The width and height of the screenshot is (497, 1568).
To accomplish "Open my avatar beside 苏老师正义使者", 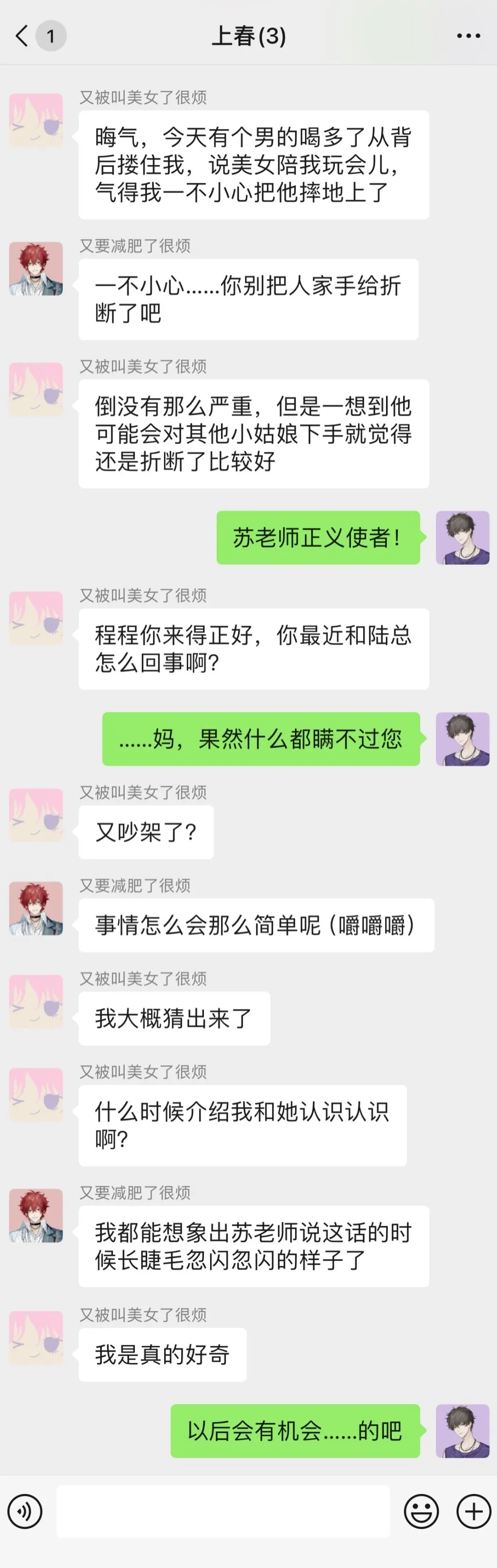I will pyautogui.click(x=462, y=538).
